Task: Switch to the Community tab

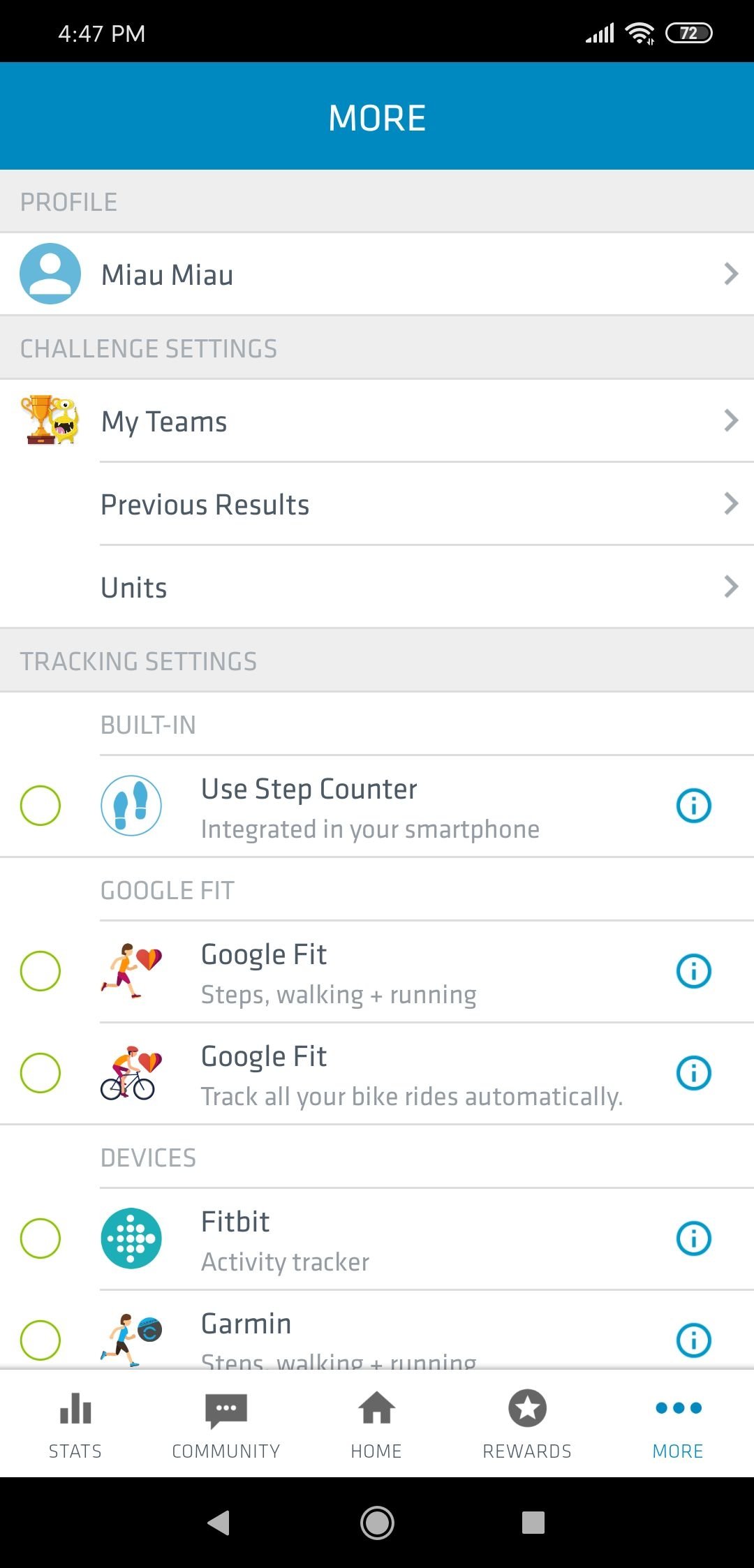Action: pyautogui.click(x=226, y=1424)
